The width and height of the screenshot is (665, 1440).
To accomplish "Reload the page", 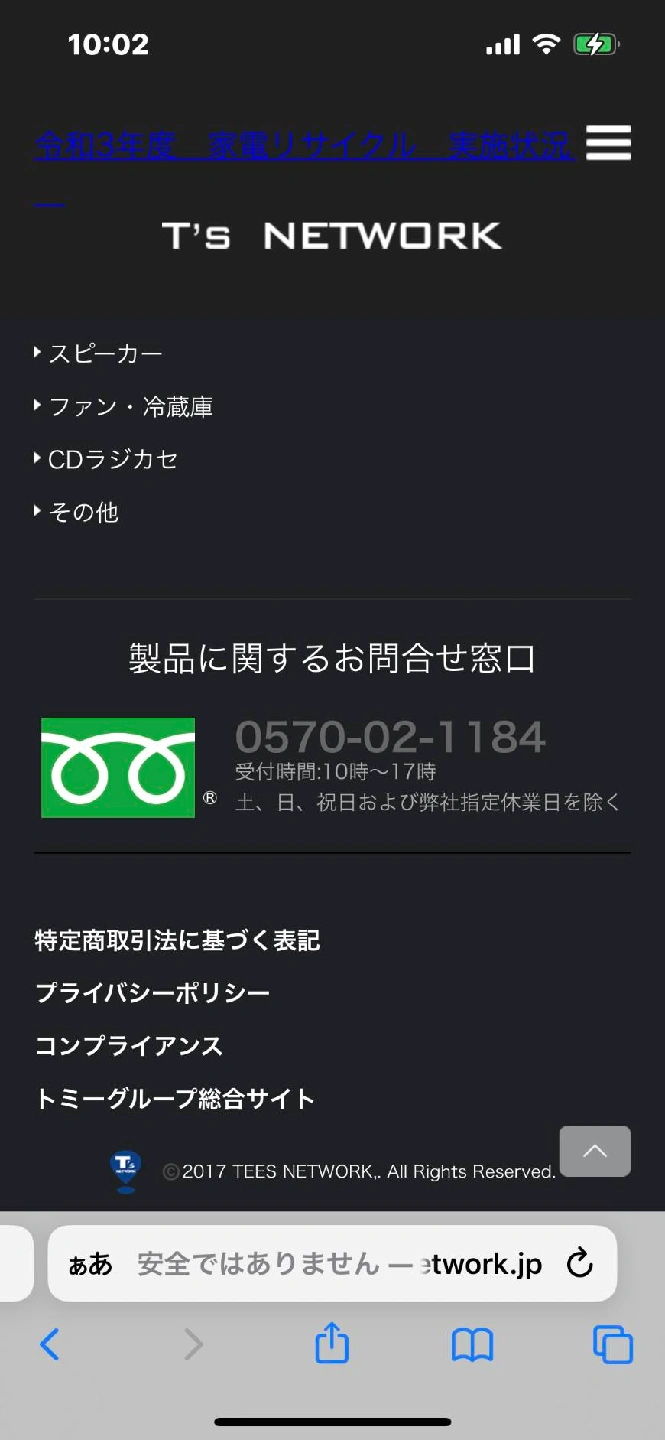I will click(x=580, y=1264).
